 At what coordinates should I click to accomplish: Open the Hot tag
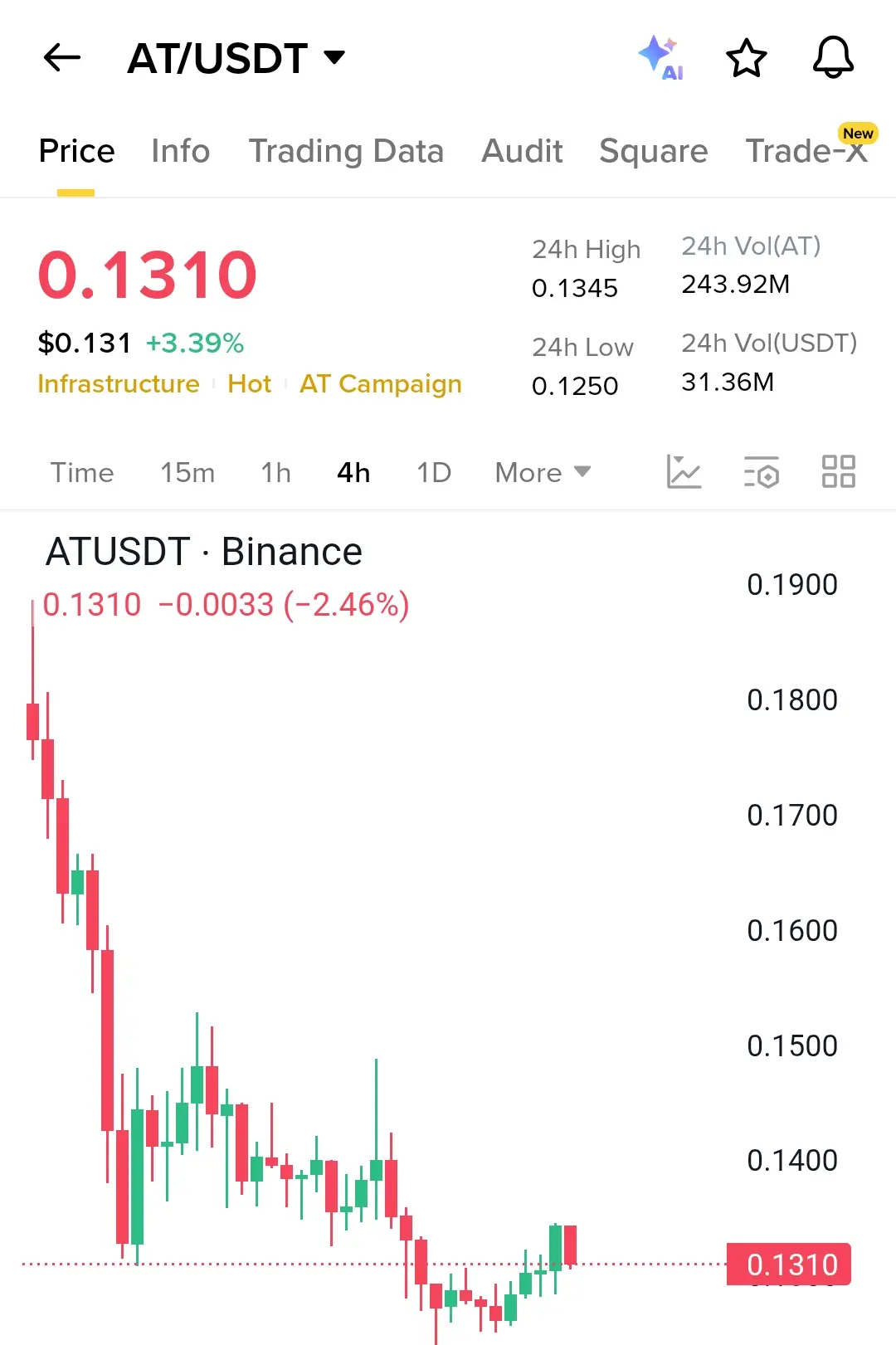coord(249,383)
